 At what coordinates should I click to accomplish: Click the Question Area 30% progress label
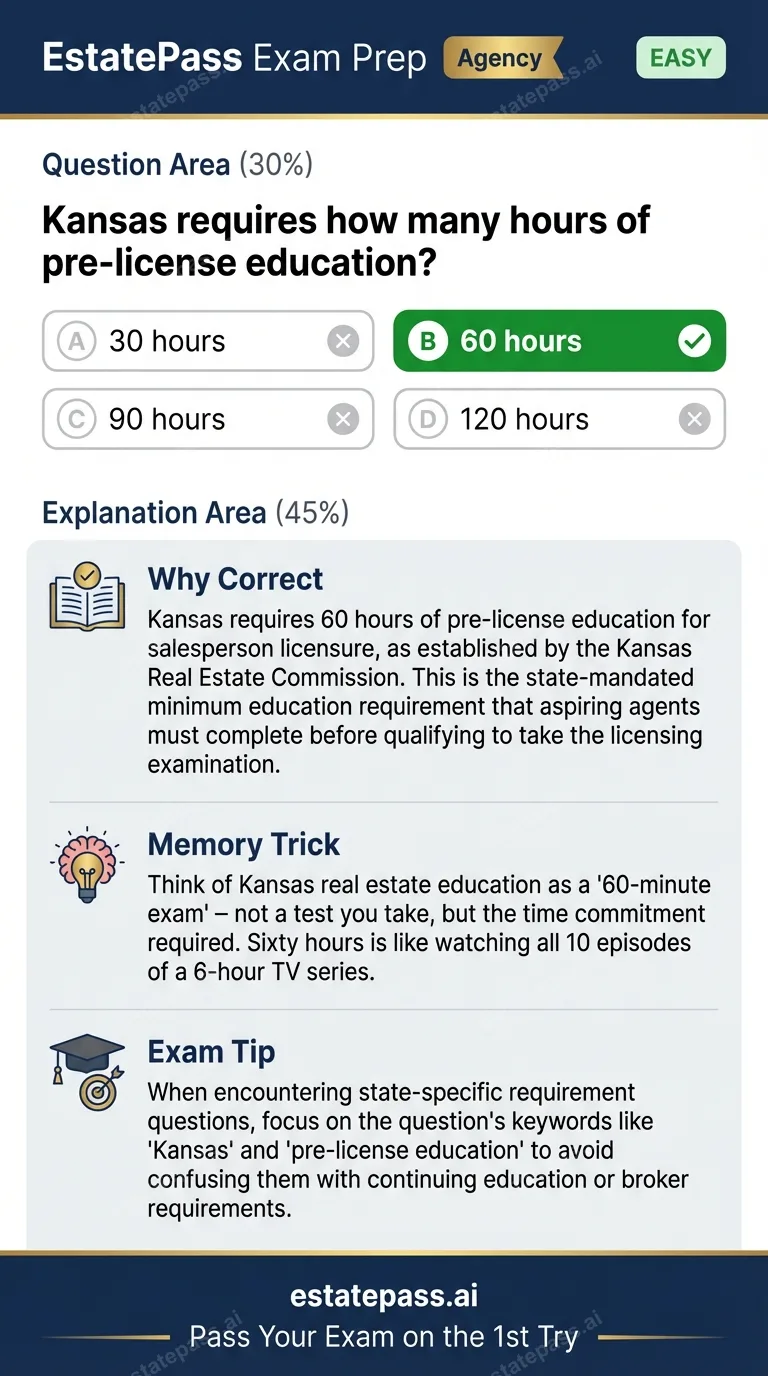(176, 164)
